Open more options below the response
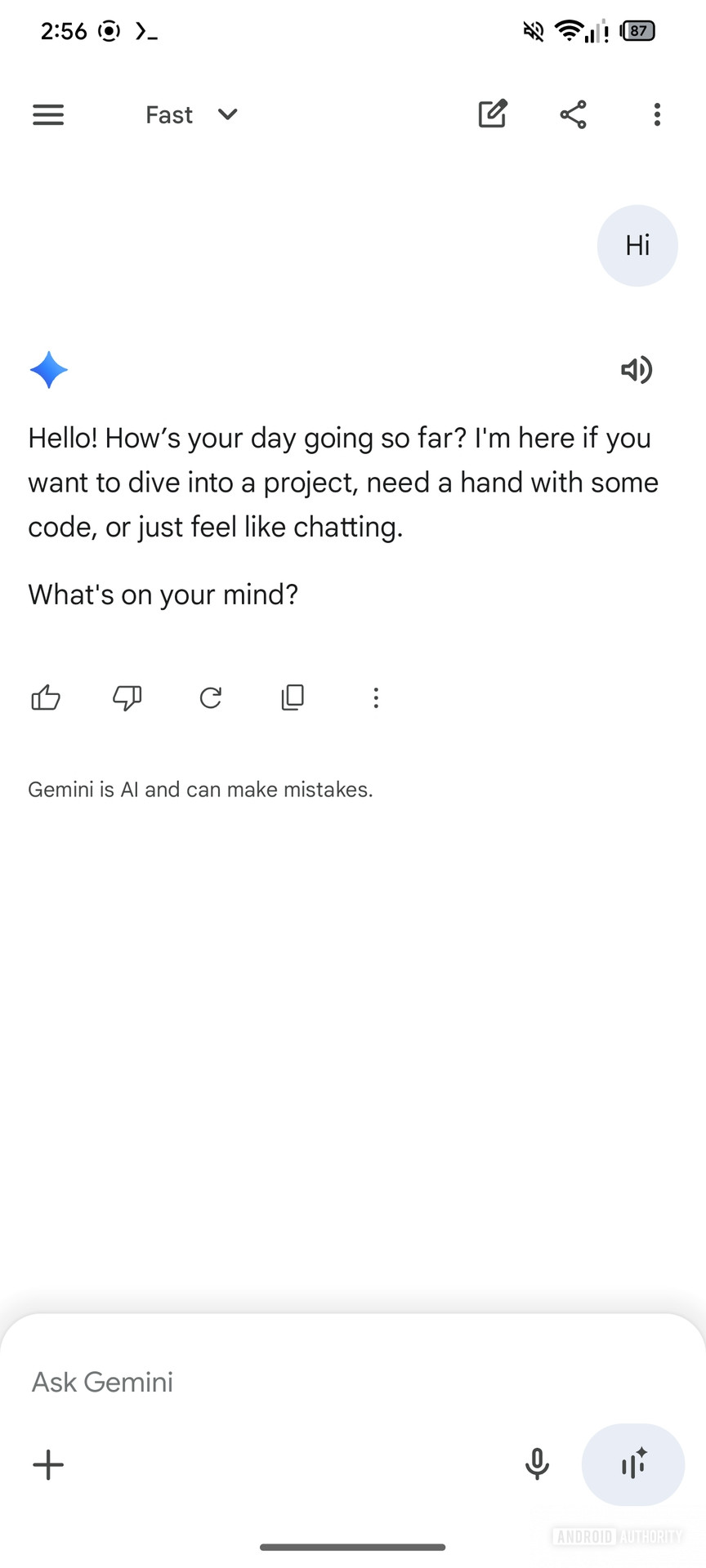Screen dimensions: 706x1568 (375, 698)
